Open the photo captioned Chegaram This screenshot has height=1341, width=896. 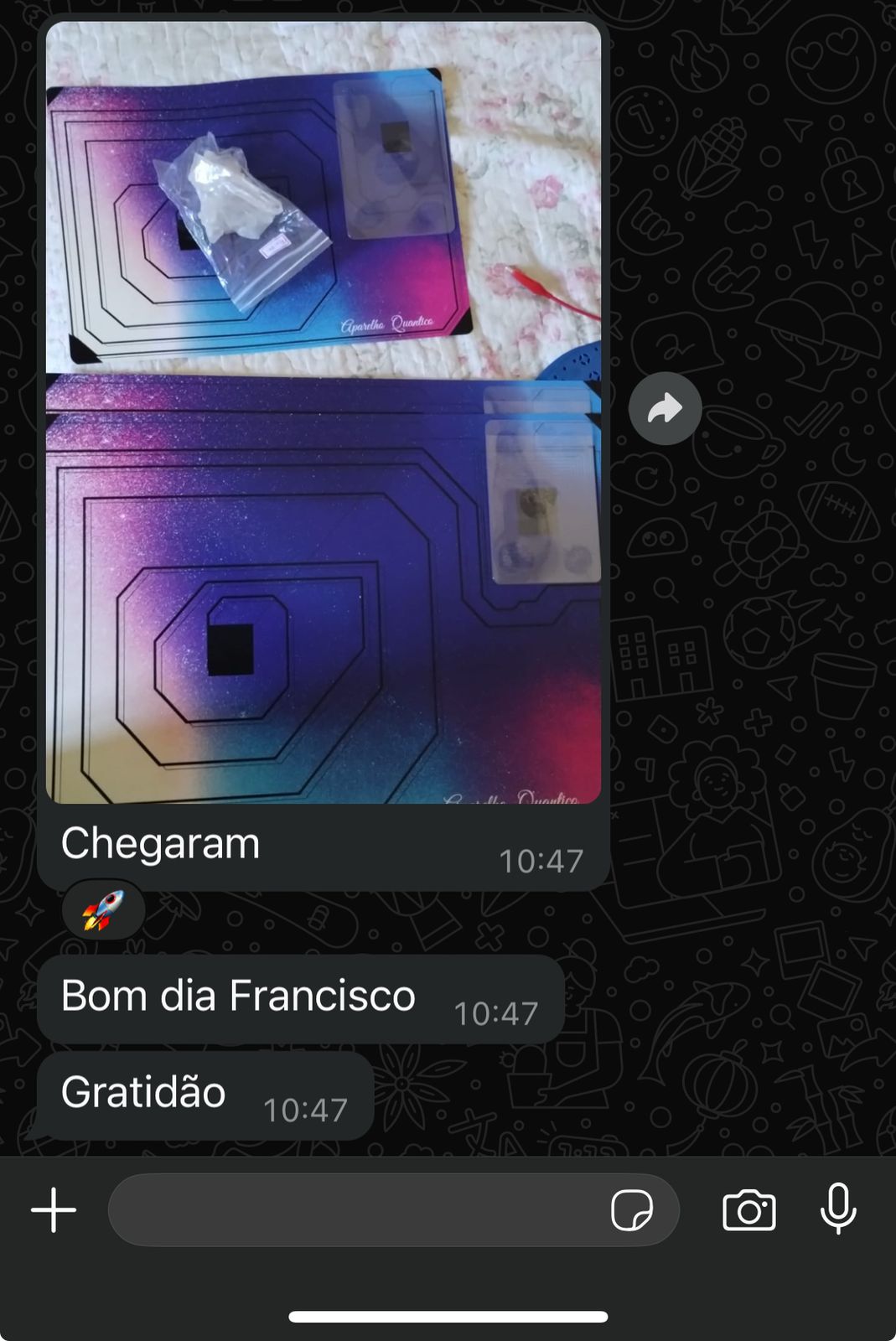[x=324, y=412]
